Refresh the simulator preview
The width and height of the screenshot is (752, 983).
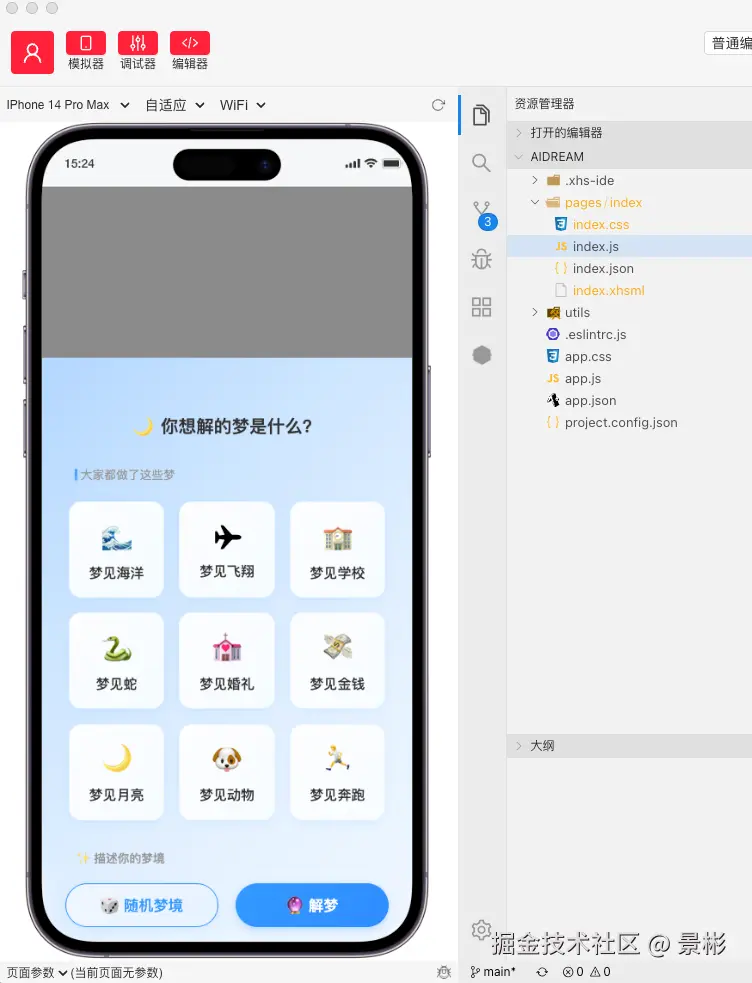coord(438,105)
